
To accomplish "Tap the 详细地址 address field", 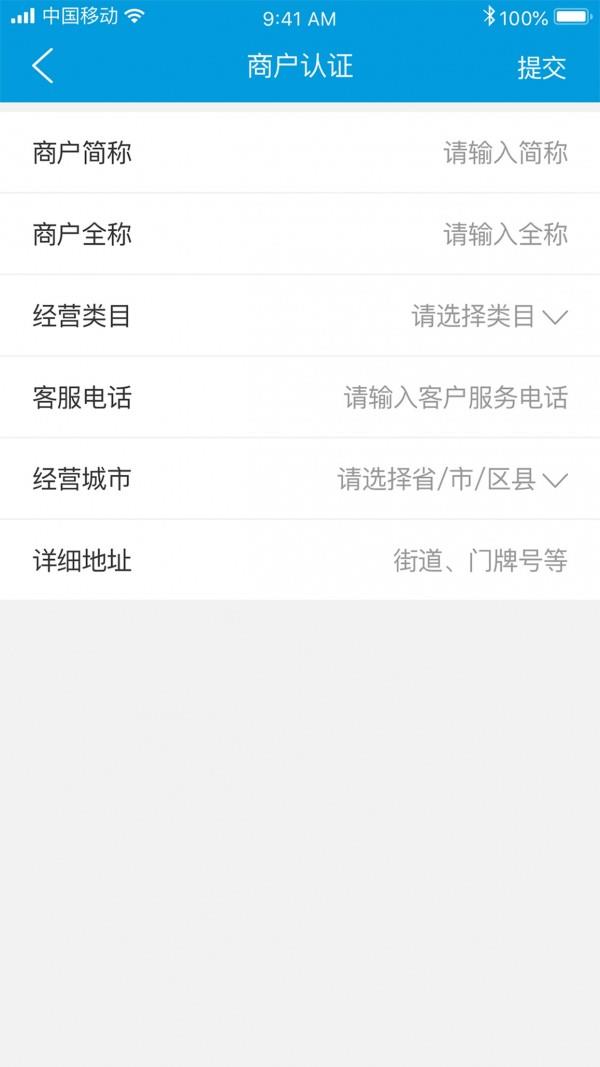I will (x=300, y=561).
